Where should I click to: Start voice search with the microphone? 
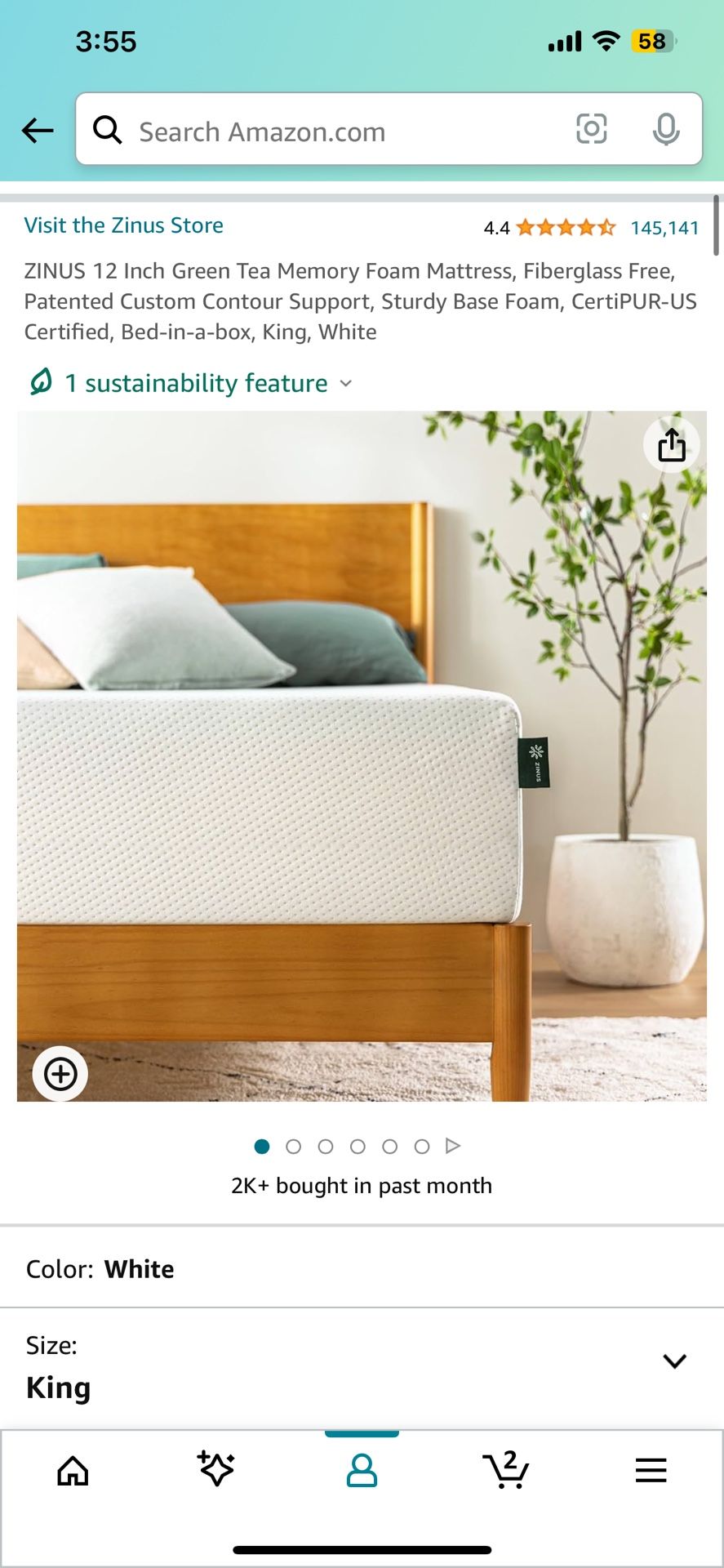(666, 129)
